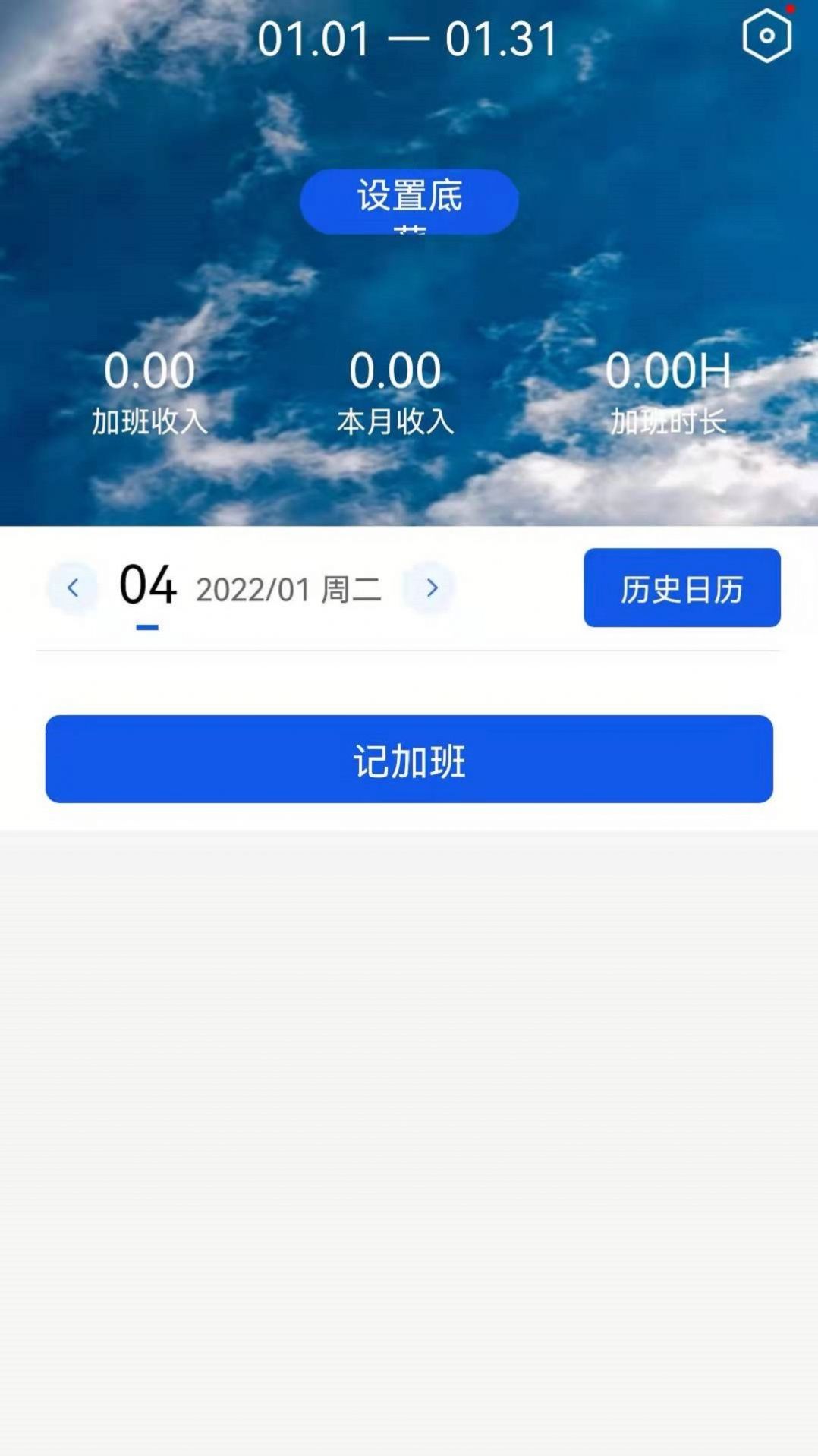Go to previous day with left chevron

tap(72, 588)
